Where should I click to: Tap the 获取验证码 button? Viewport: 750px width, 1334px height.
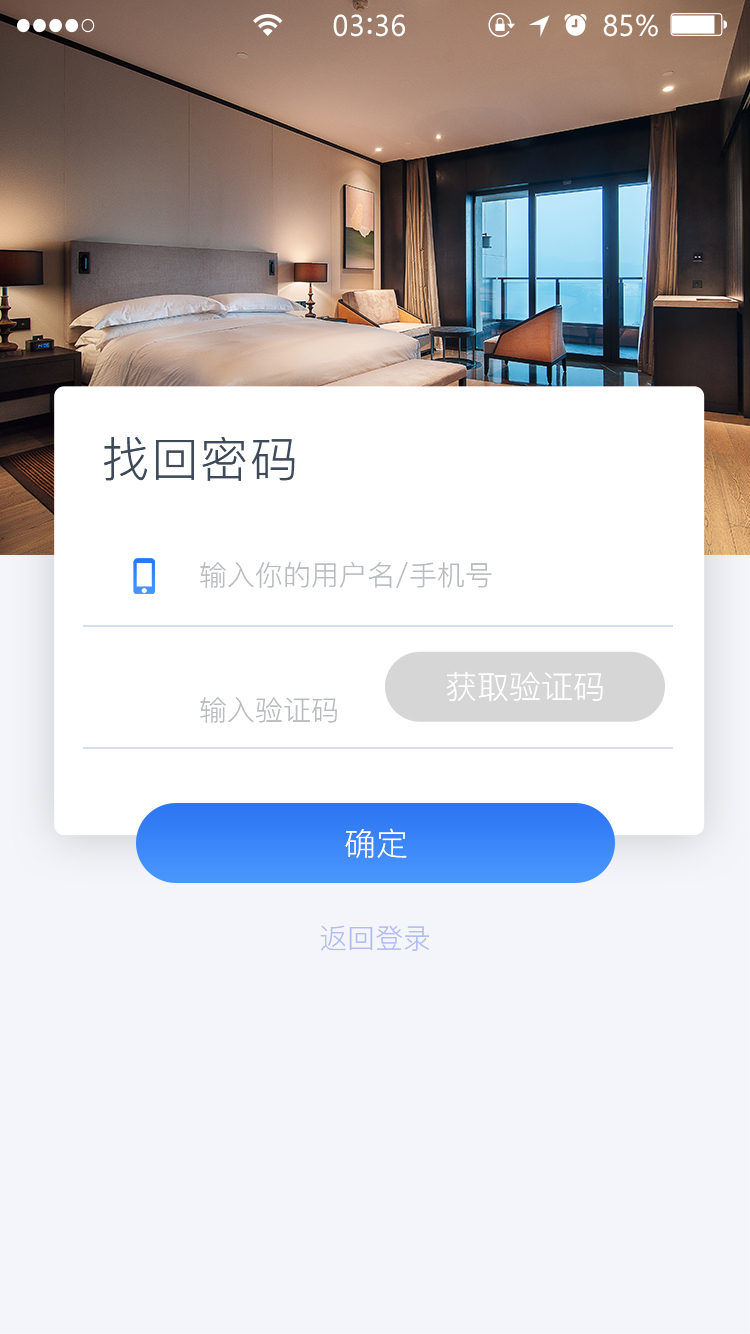click(x=525, y=687)
